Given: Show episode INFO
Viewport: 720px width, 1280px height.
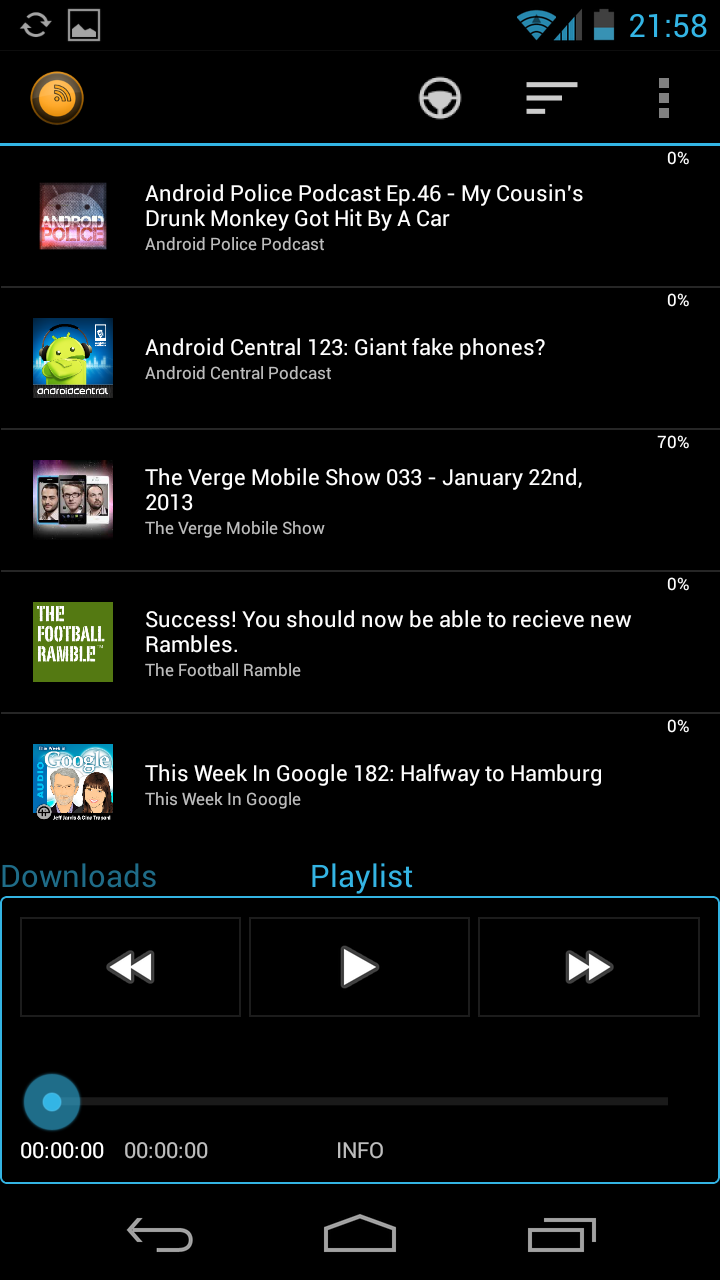Looking at the screenshot, I should (x=360, y=1151).
